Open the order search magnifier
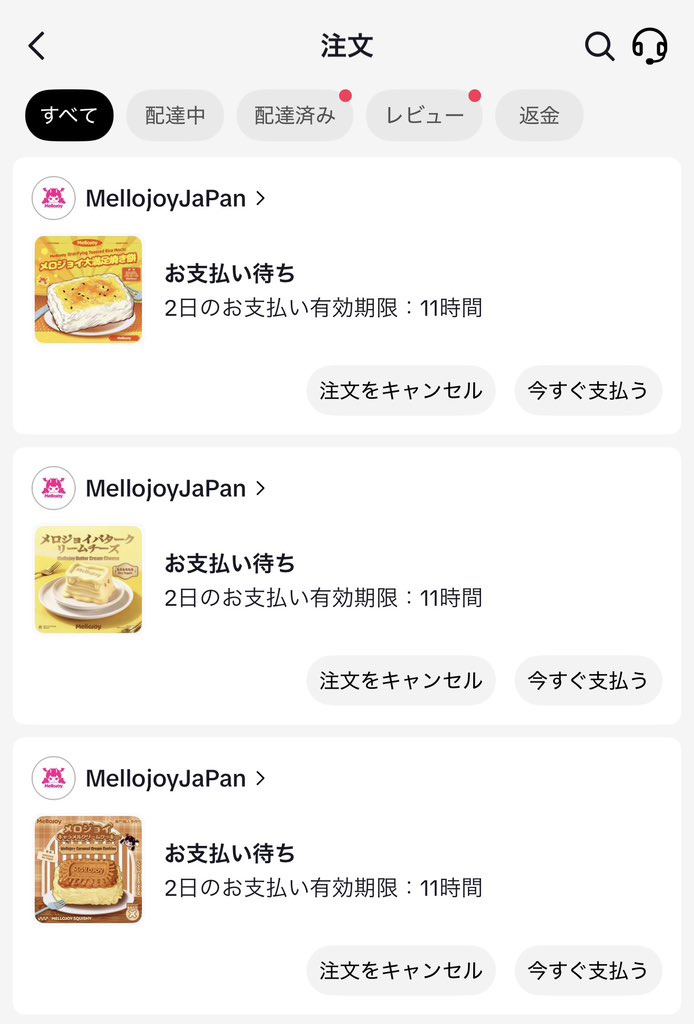The width and height of the screenshot is (694, 1024). (x=599, y=46)
